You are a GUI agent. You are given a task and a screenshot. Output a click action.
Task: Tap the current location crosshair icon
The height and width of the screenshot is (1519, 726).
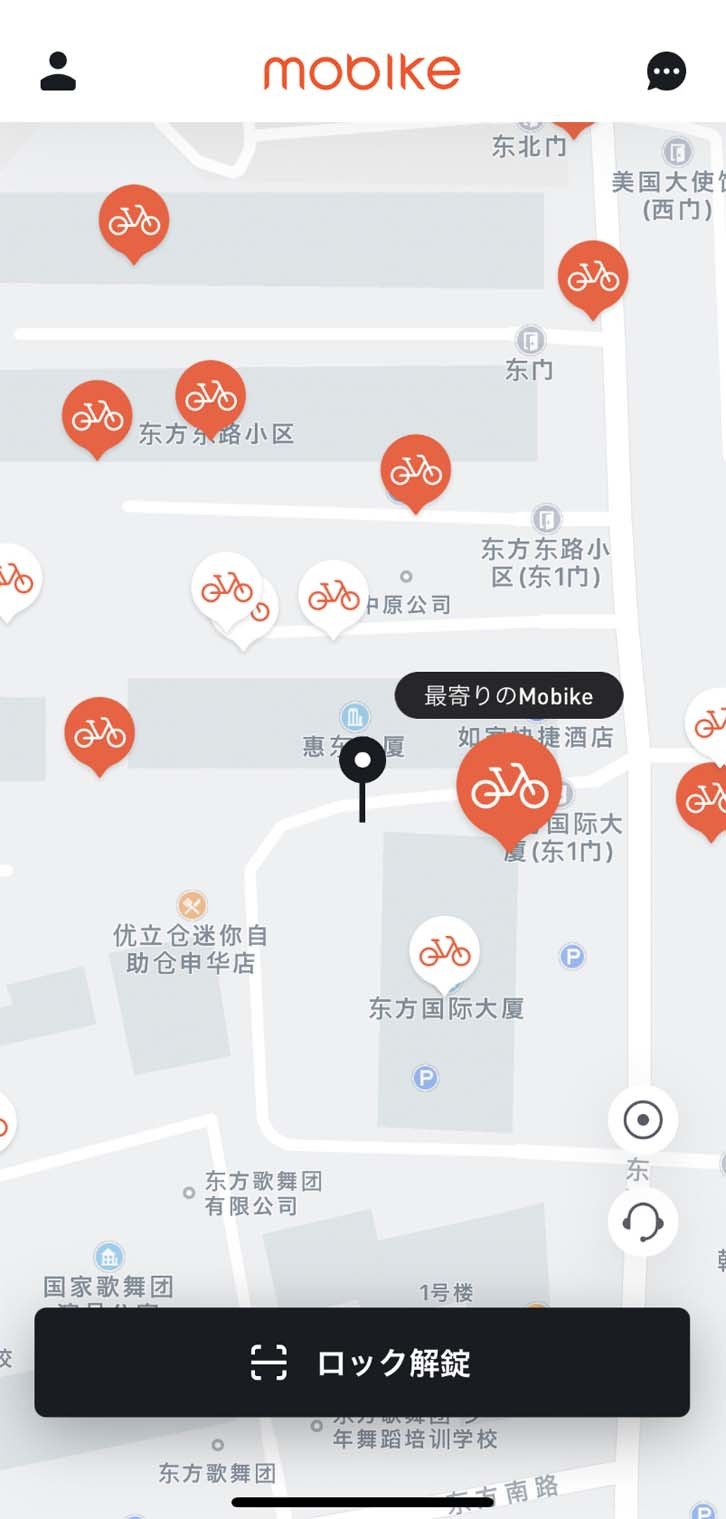pos(642,1121)
